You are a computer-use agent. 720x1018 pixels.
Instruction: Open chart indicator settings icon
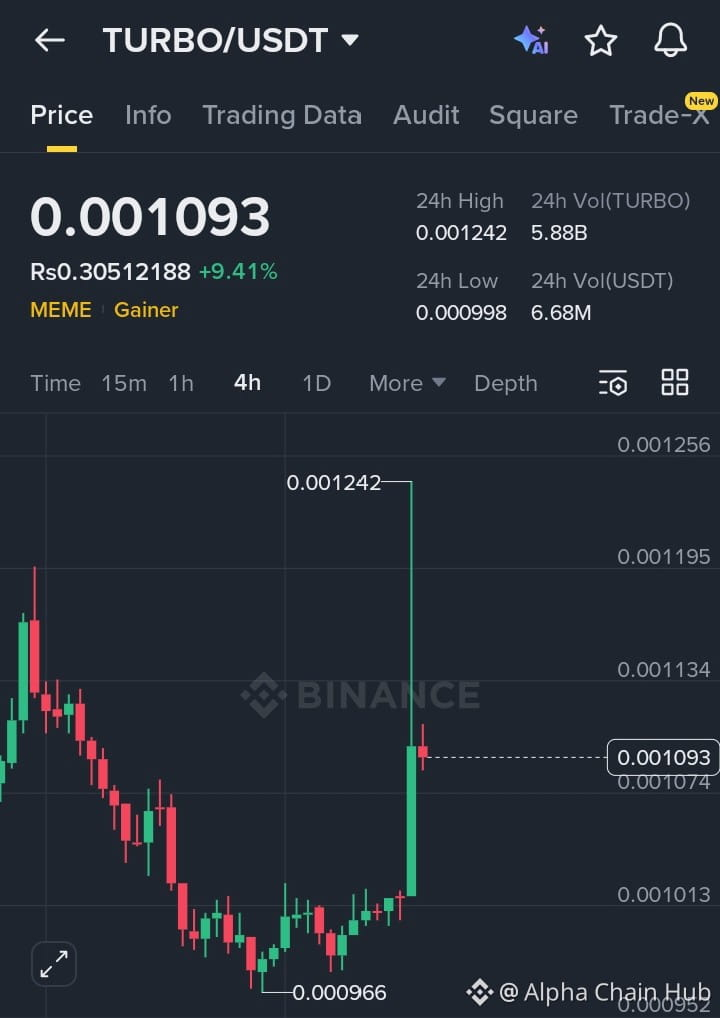pos(613,383)
